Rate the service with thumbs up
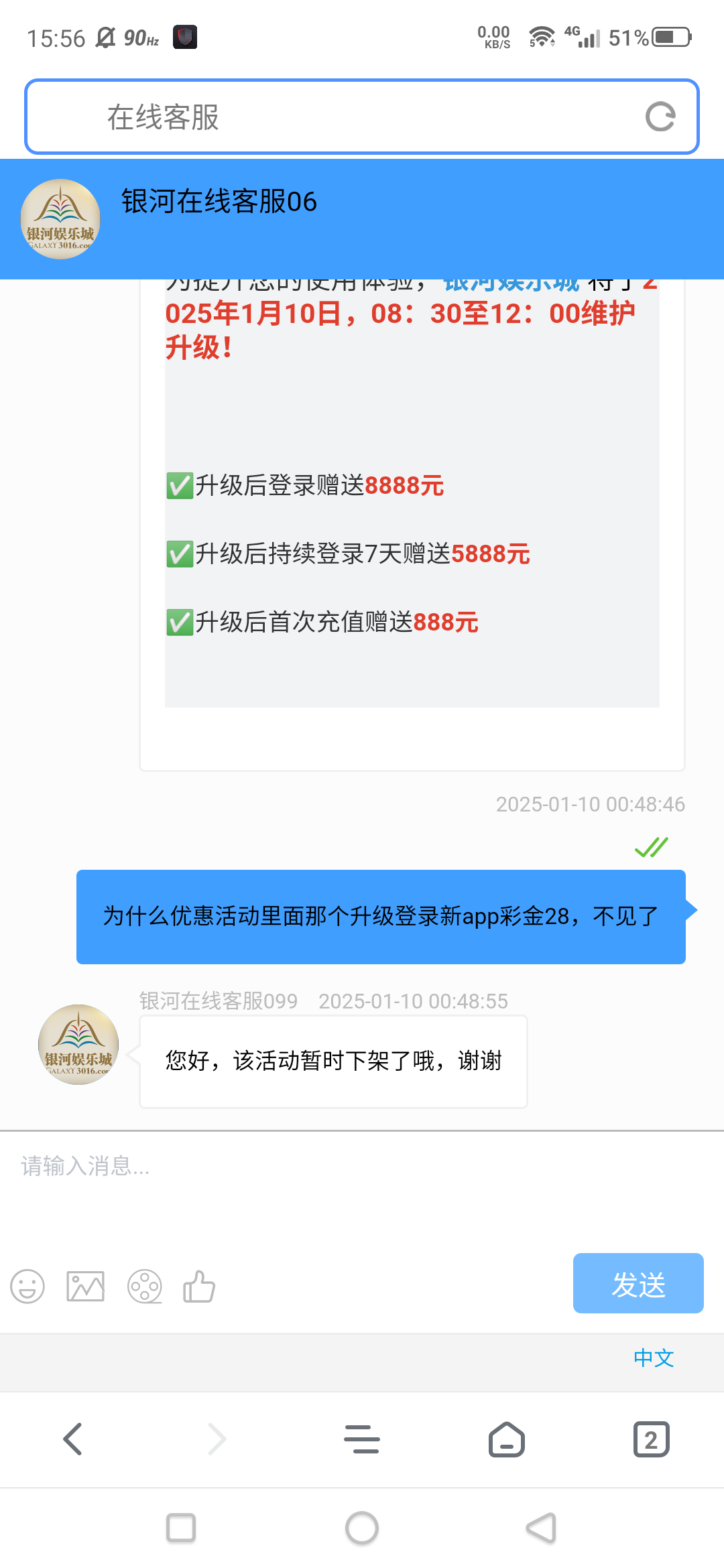The width and height of the screenshot is (724, 1568). [x=199, y=1286]
